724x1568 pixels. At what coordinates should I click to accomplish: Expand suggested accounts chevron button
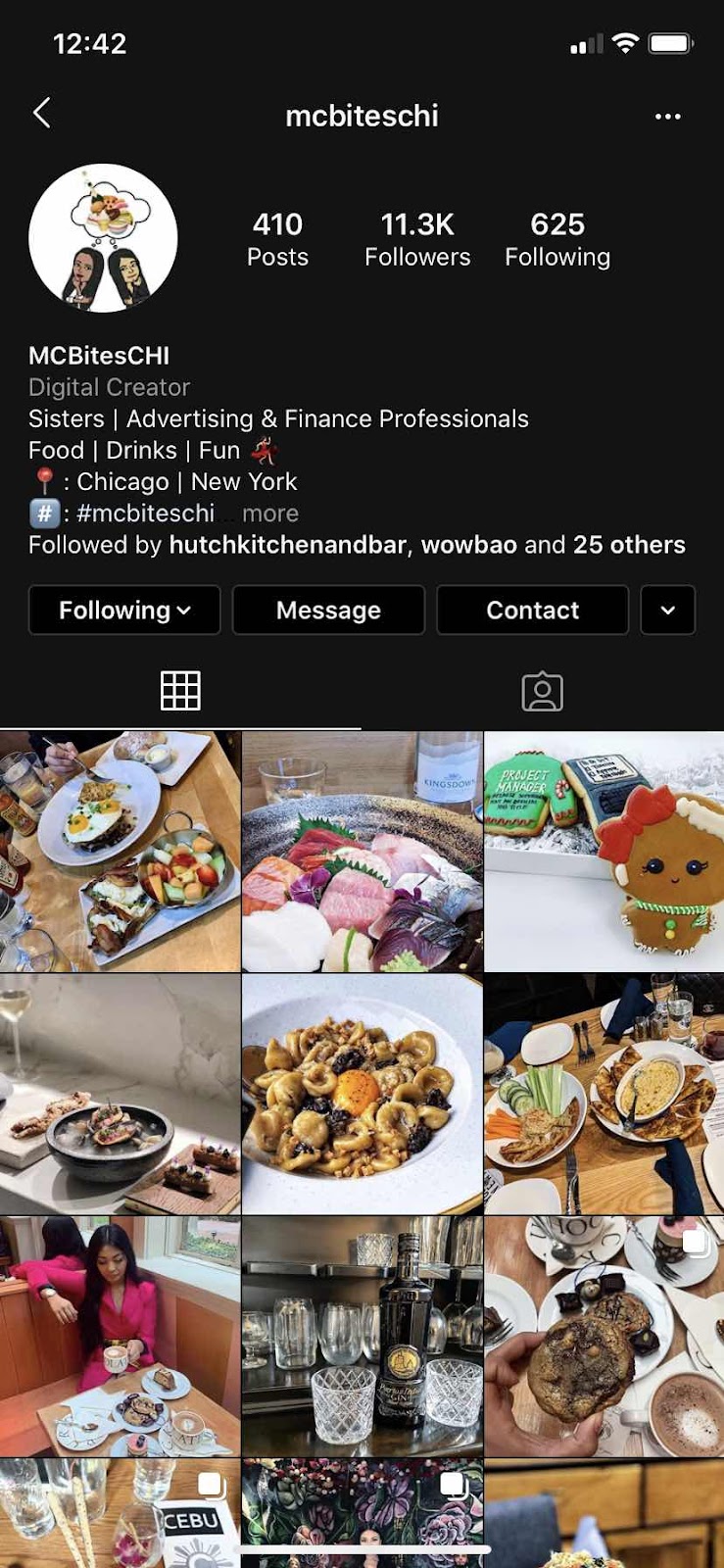coord(668,611)
